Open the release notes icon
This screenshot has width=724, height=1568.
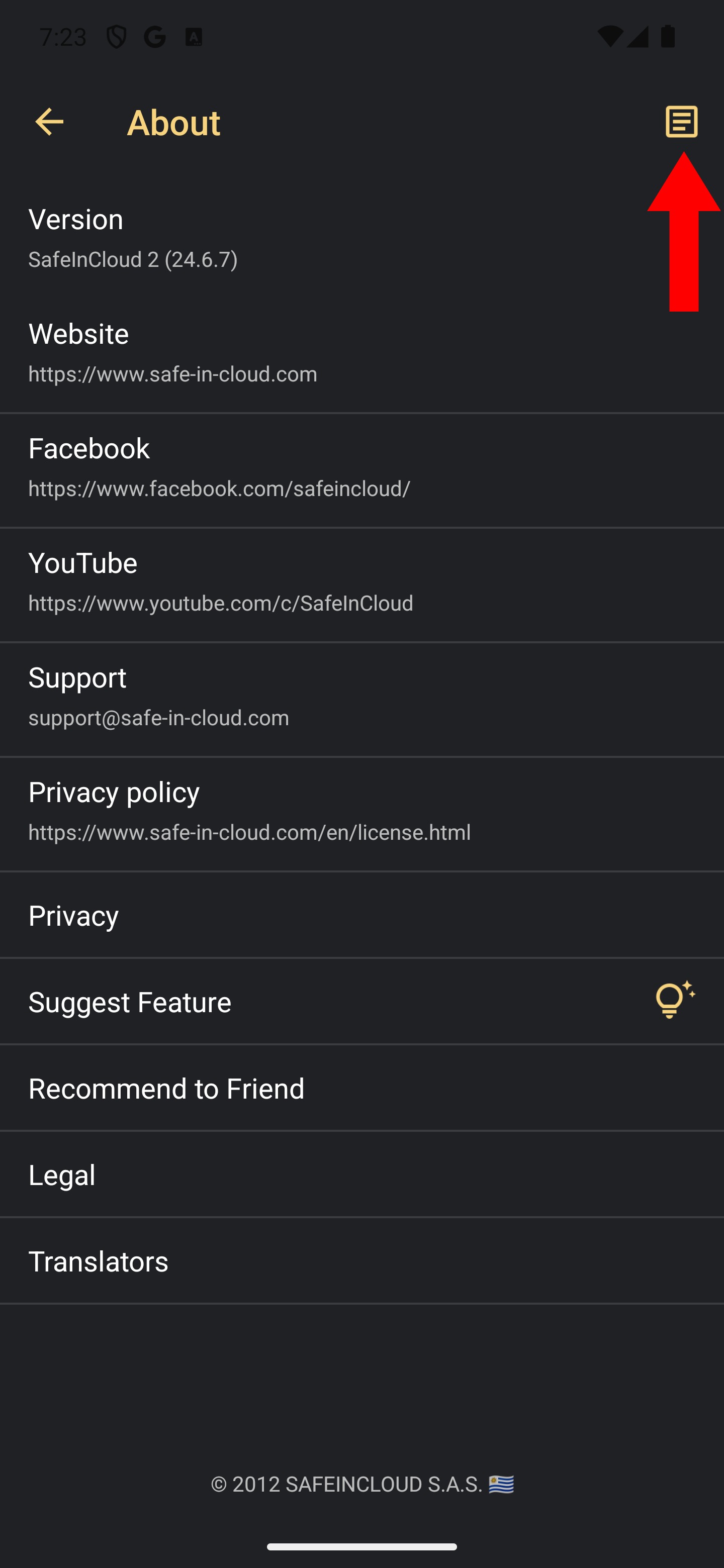[x=681, y=122]
